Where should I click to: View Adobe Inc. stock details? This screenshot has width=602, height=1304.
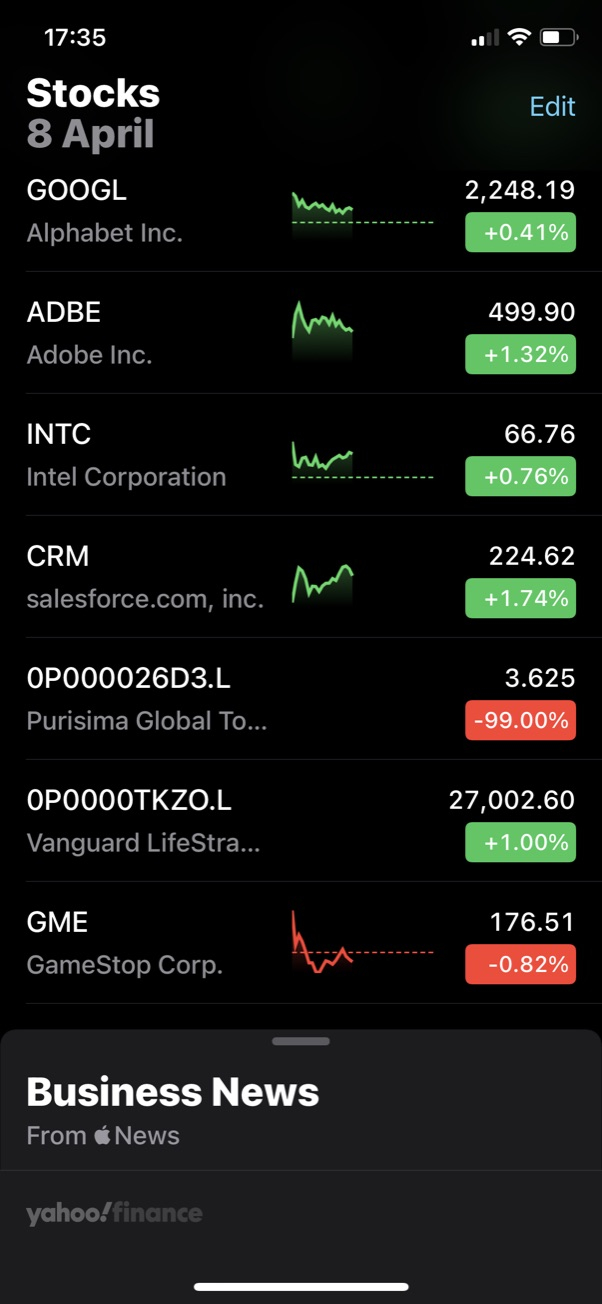(150, 333)
